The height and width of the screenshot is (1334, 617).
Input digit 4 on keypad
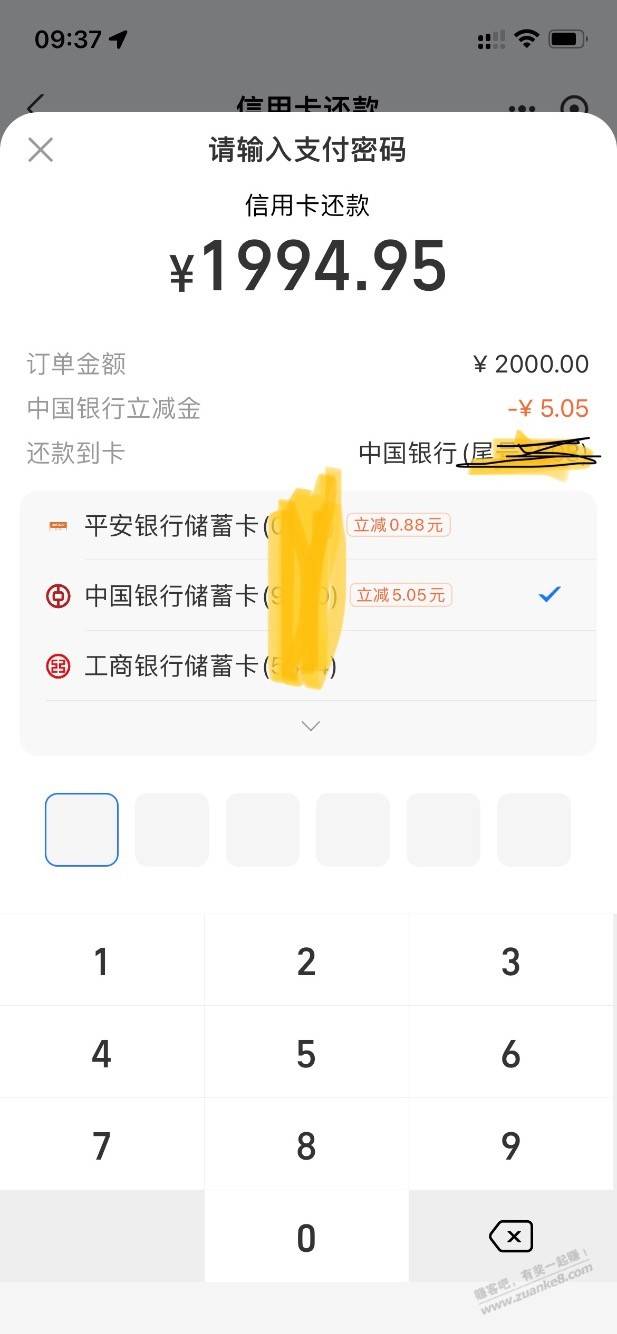[102, 1054]
